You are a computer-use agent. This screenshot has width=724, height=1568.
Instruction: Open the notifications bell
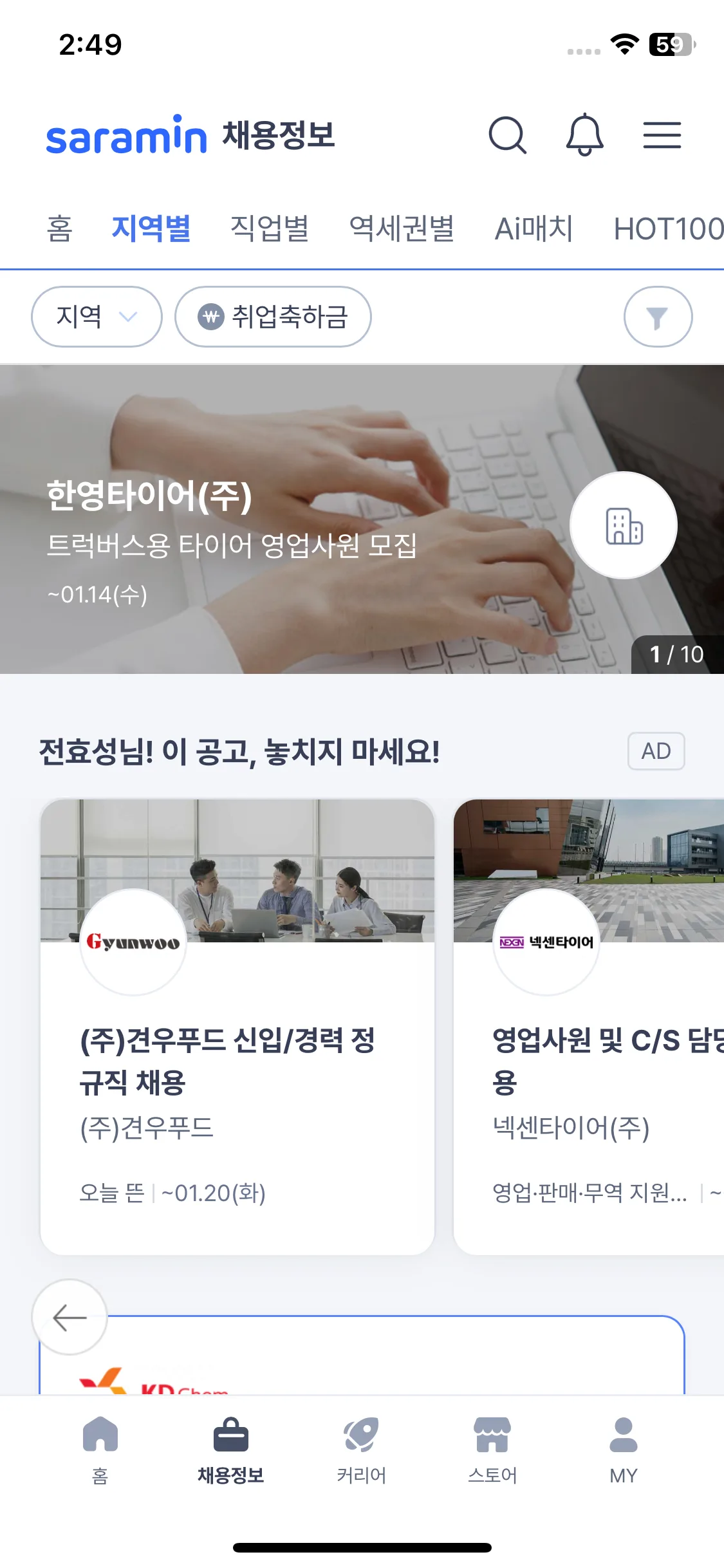[x=584, y=135]
